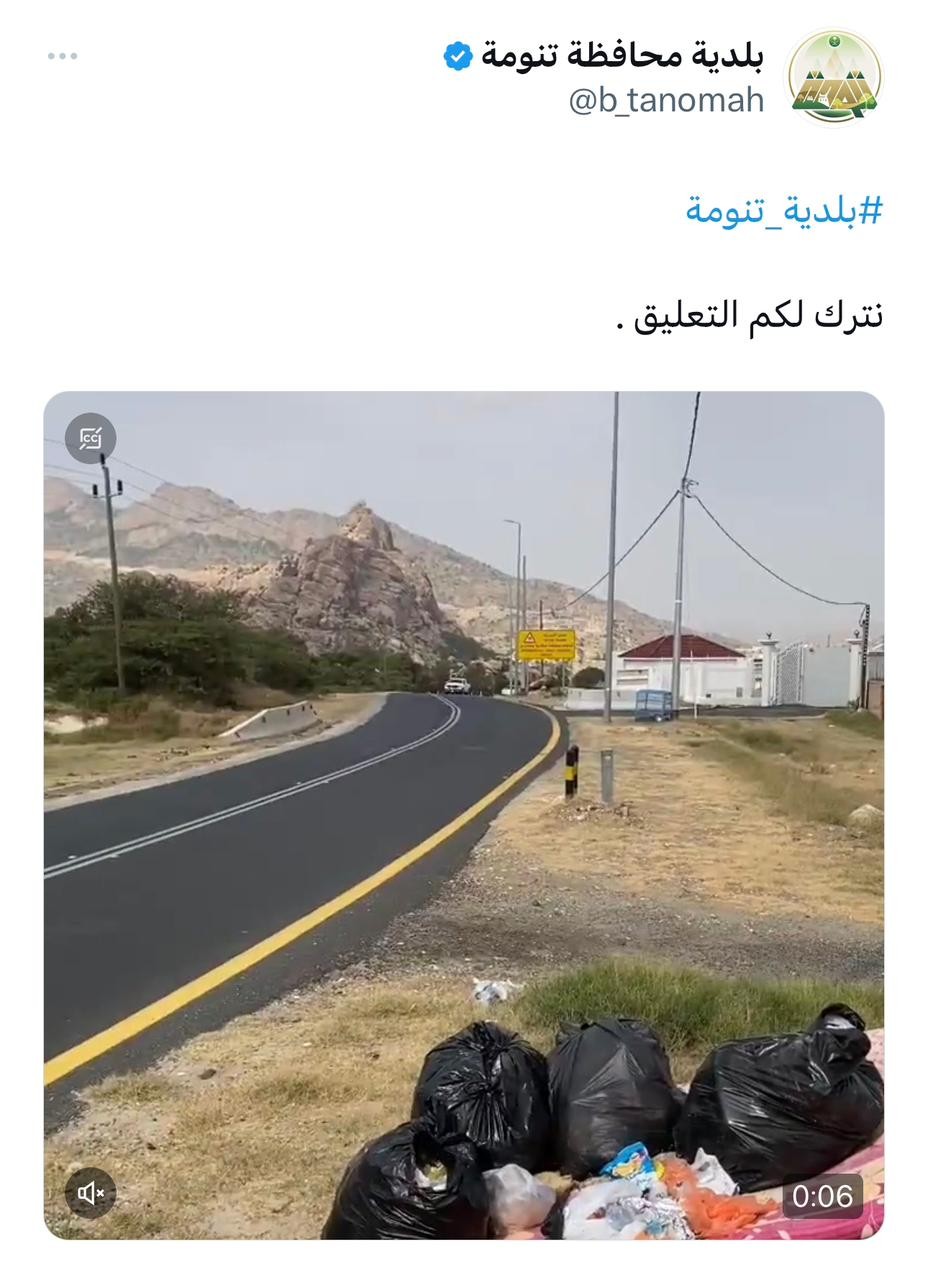
Task: Open the hashtag #بلدية_تنومة
Action: (x=784, y=210)
